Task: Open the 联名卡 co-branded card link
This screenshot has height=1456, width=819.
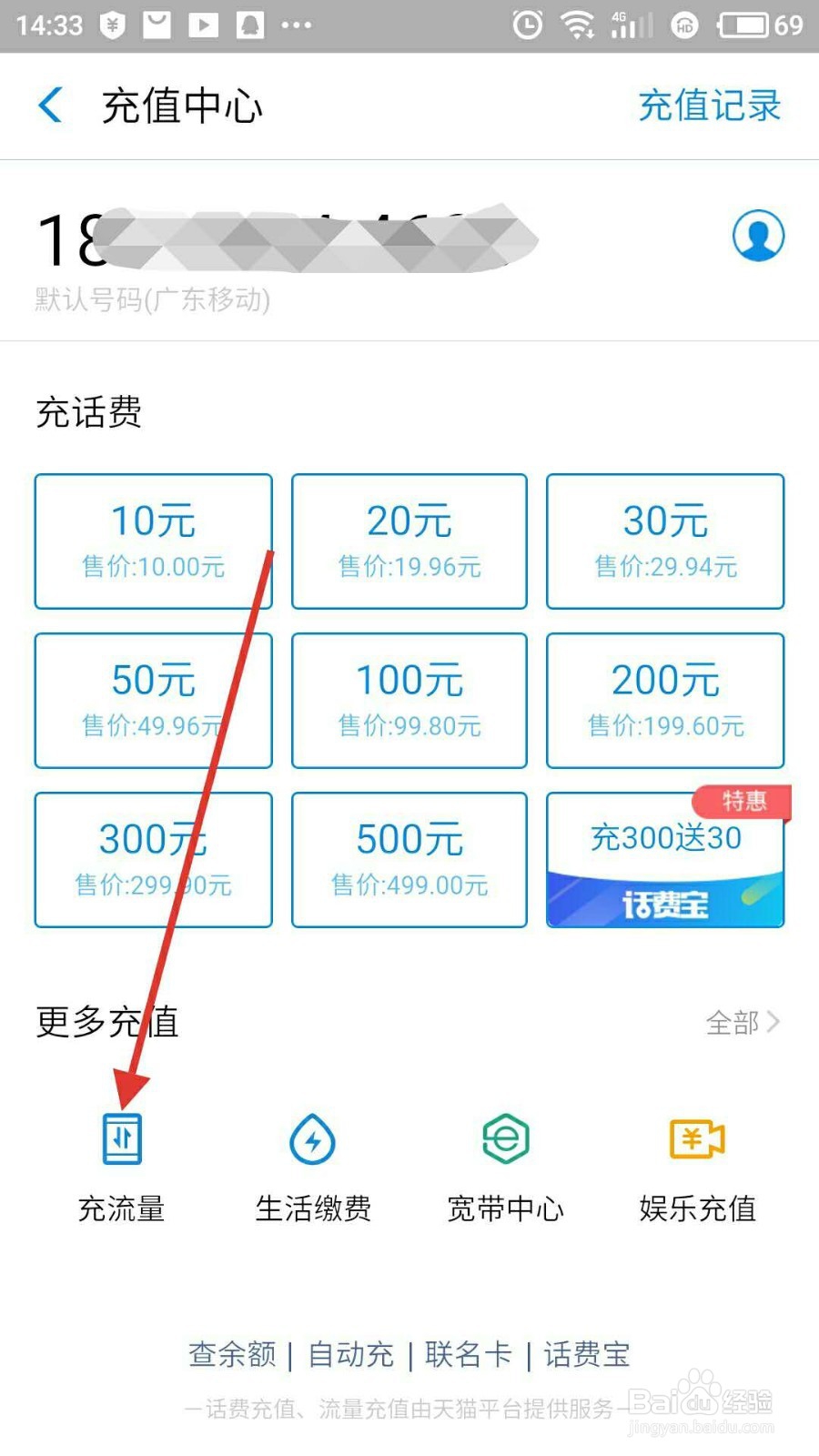Action: click(x=468, y=1354)
